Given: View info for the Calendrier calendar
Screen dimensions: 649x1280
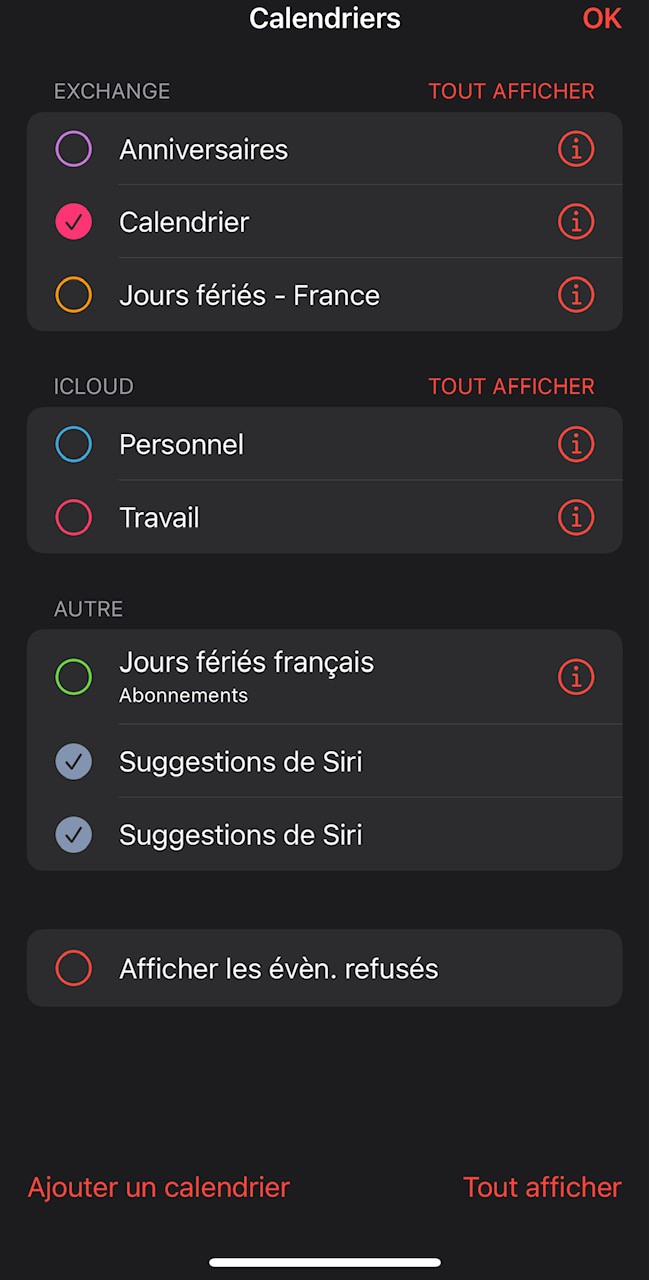Looking at the screenshot, I should point(576,222).
